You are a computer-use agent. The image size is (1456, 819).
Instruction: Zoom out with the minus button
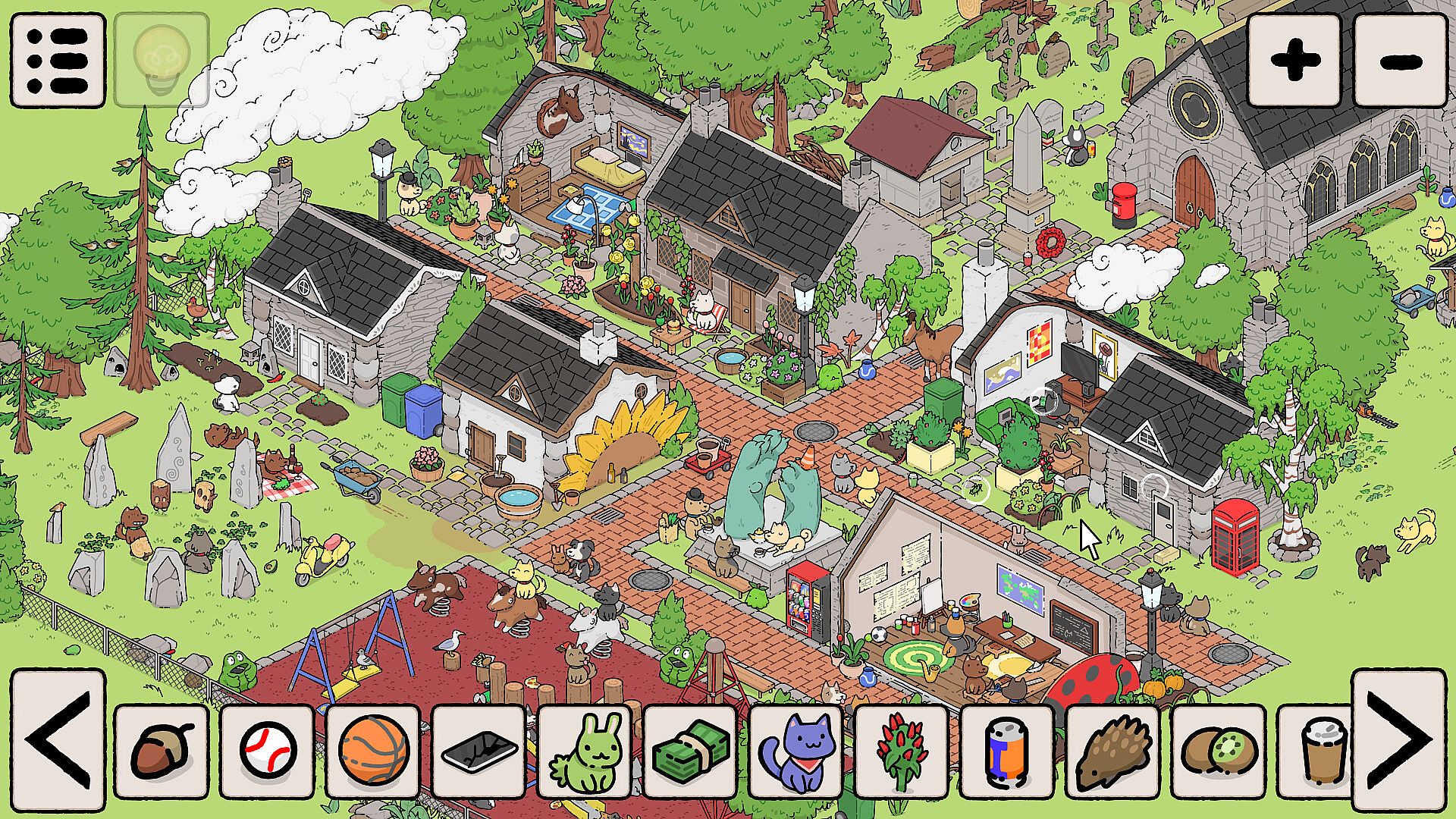tap(1400, 61)
